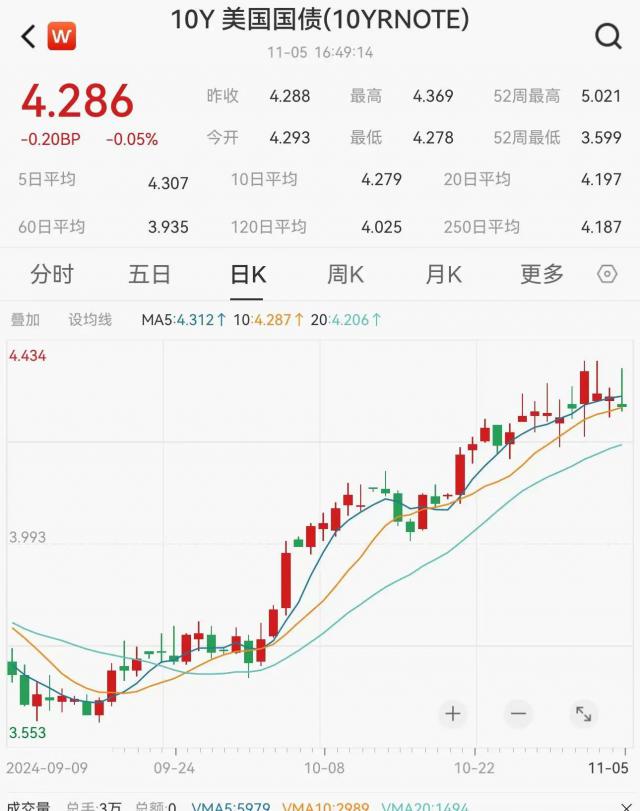Zoom out the chart with minus
The width and height of the screenshot is (640, 811).
click(x=518, y=713)
